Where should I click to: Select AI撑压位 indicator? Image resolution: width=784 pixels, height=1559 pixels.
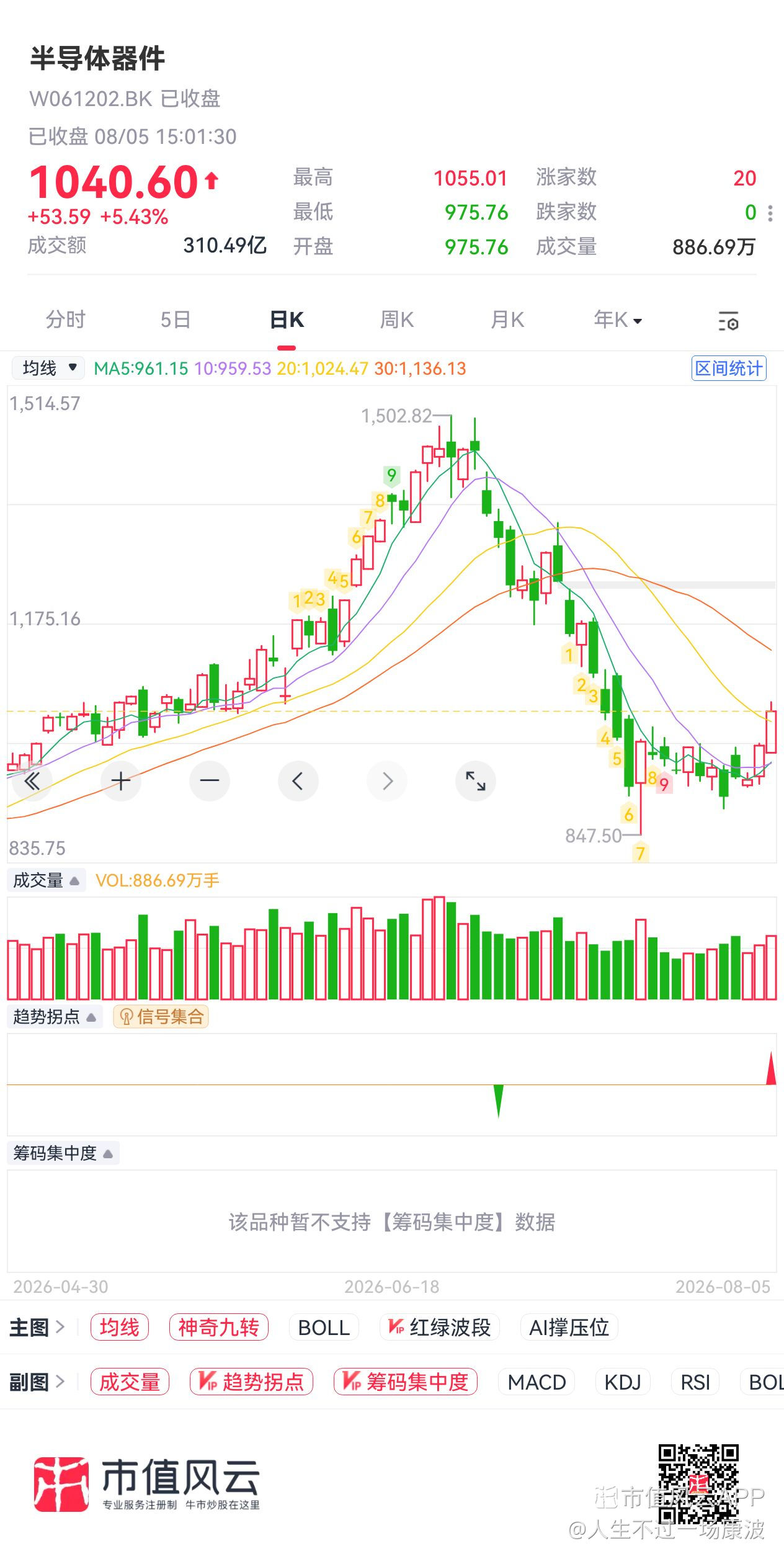pos(569,1328)
